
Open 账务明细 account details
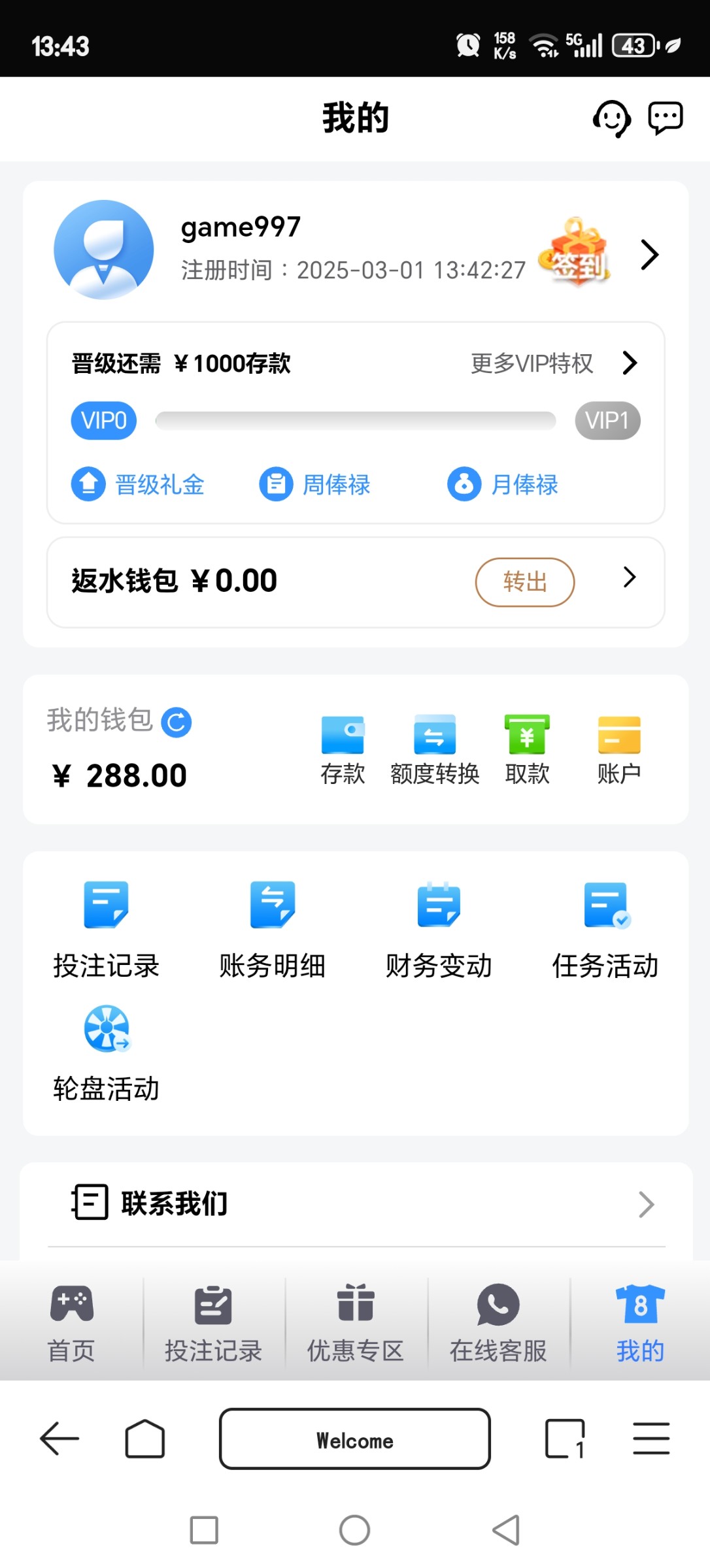[x=272, y=929]
